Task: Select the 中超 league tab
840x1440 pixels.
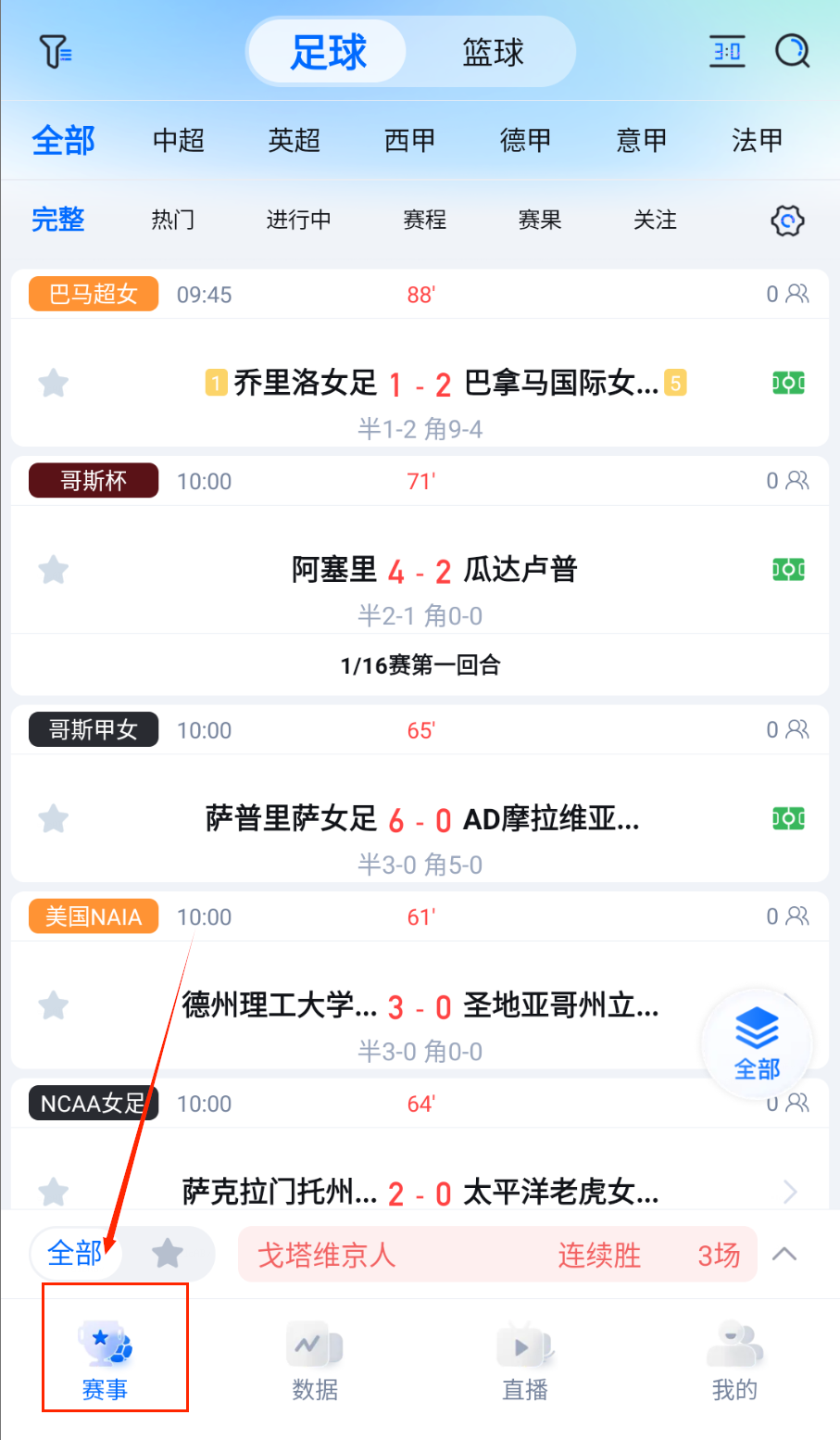Action: (178, 140)
